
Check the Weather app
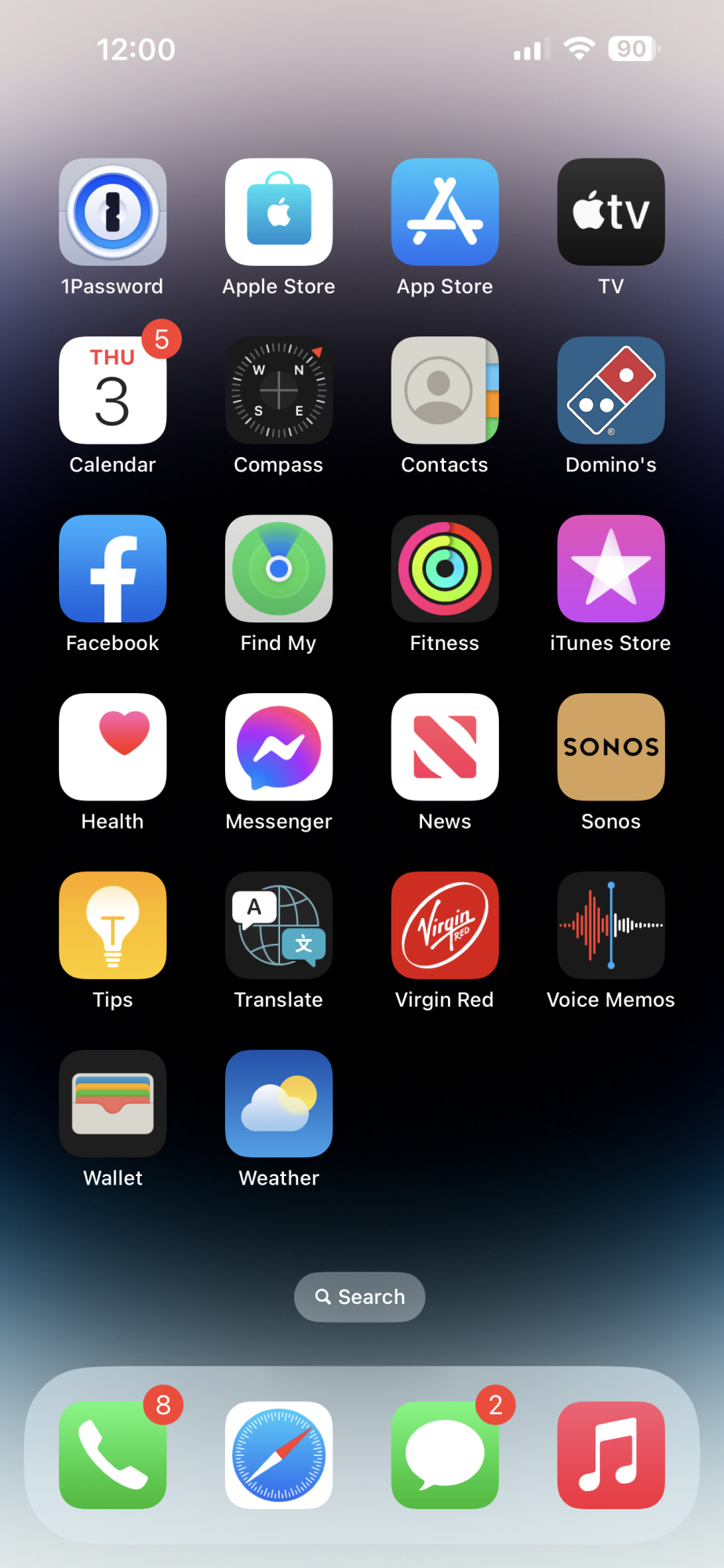tap(278, 1103)
